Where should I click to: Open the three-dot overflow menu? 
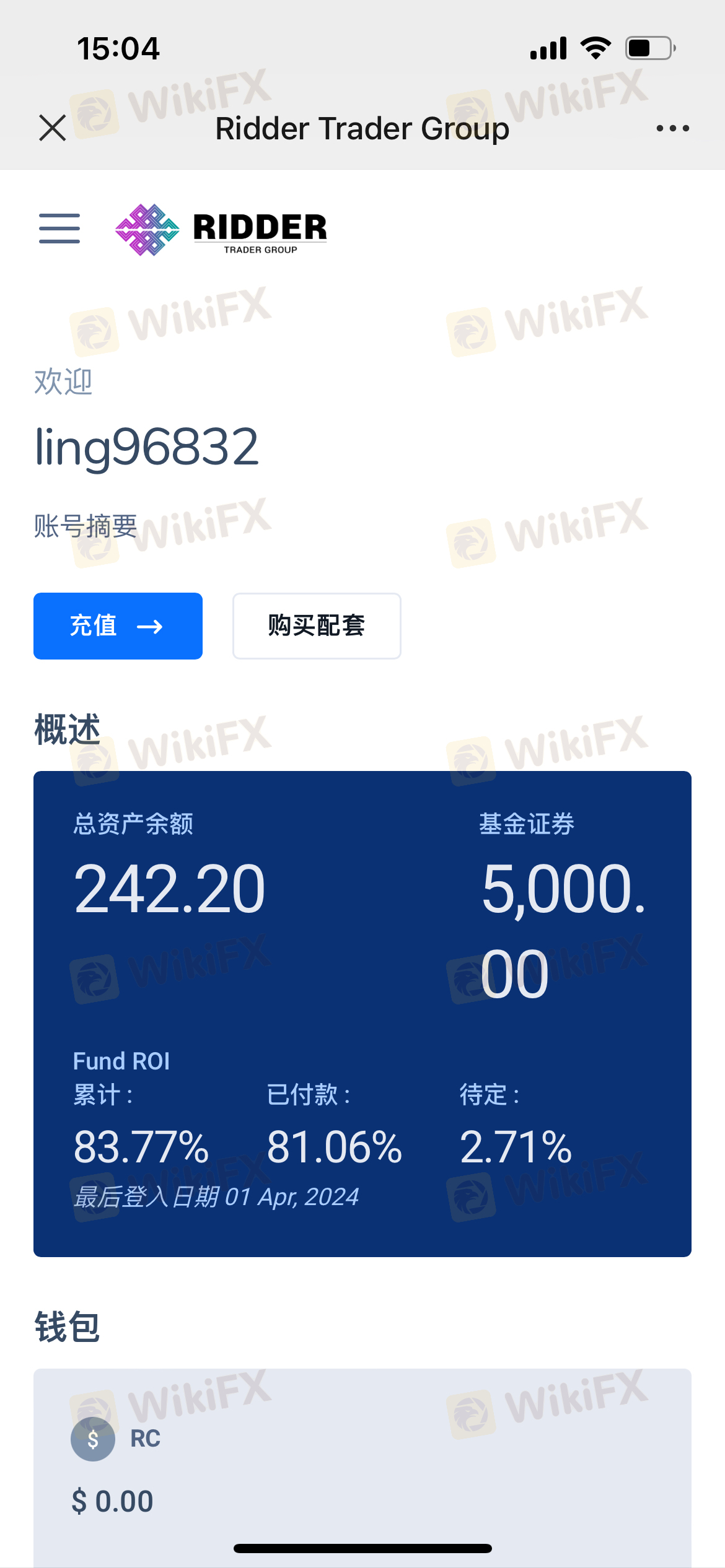[672, 128]
